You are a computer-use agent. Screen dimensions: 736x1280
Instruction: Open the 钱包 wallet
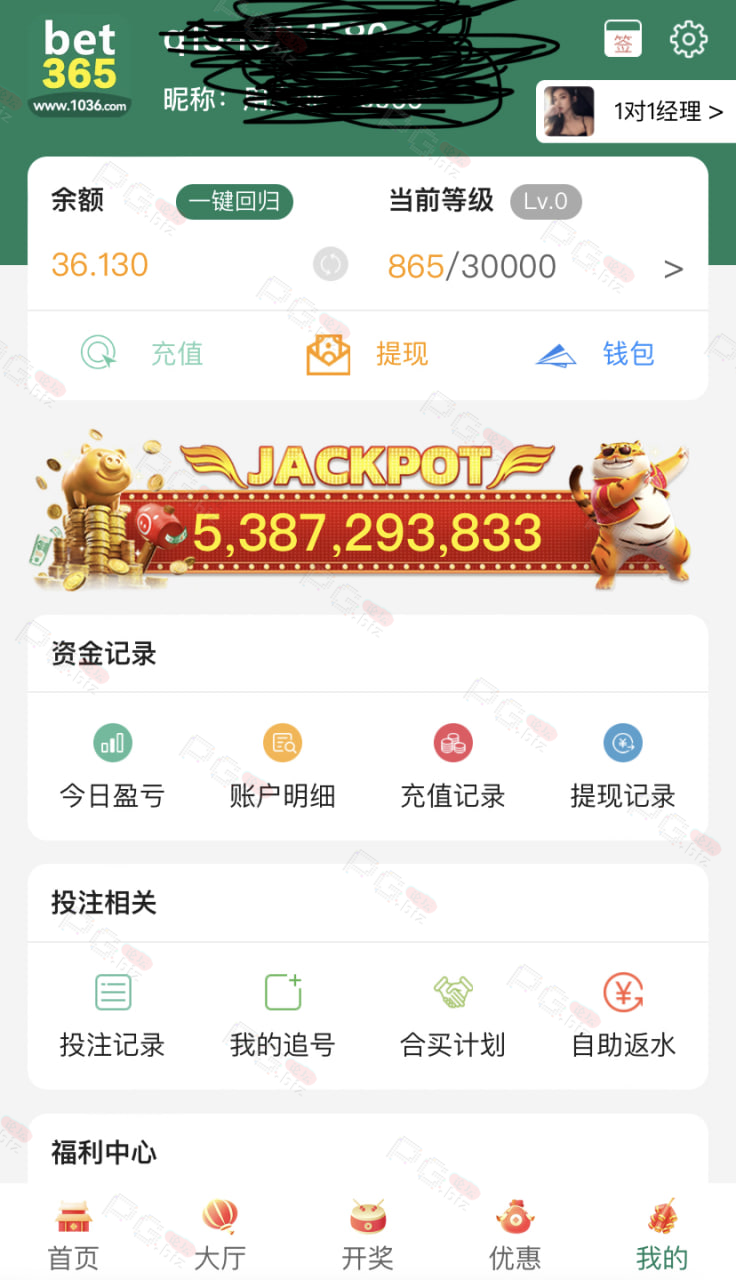pos(595,354)
